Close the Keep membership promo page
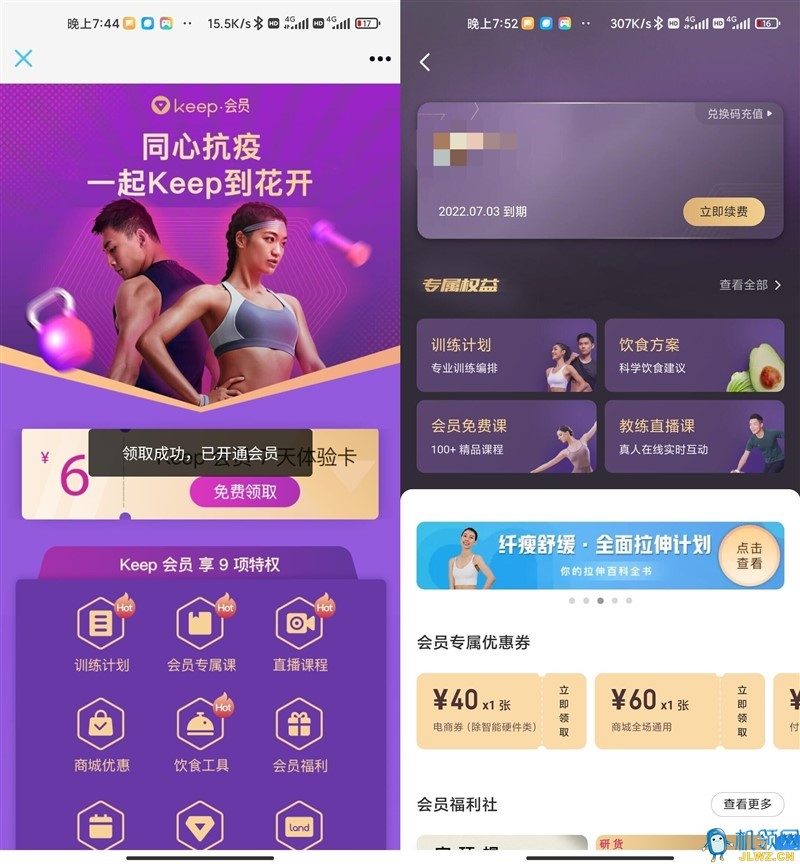The image size is (800, 866). (24, 58)
